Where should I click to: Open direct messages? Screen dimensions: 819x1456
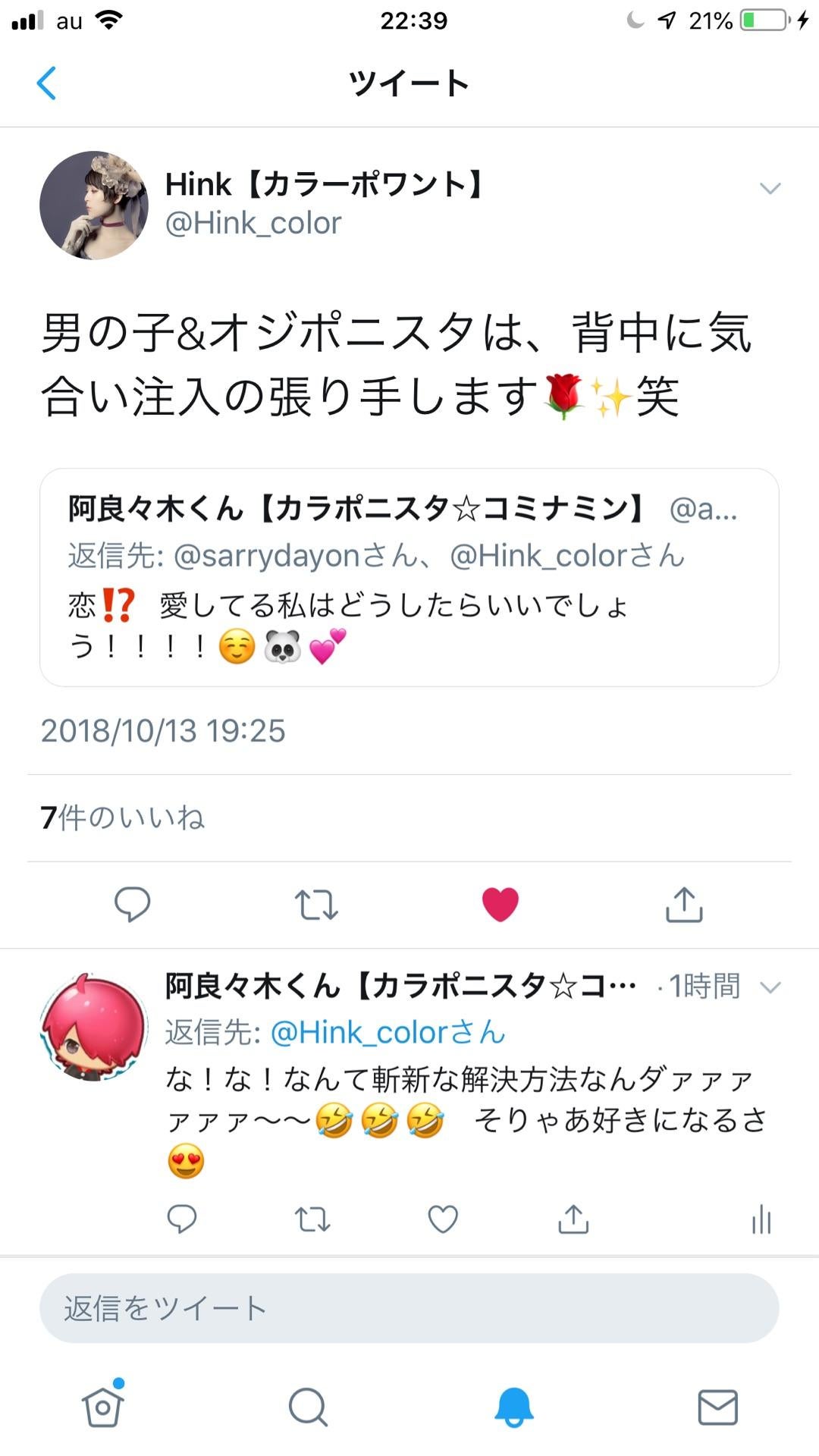tap(716, 1406)
